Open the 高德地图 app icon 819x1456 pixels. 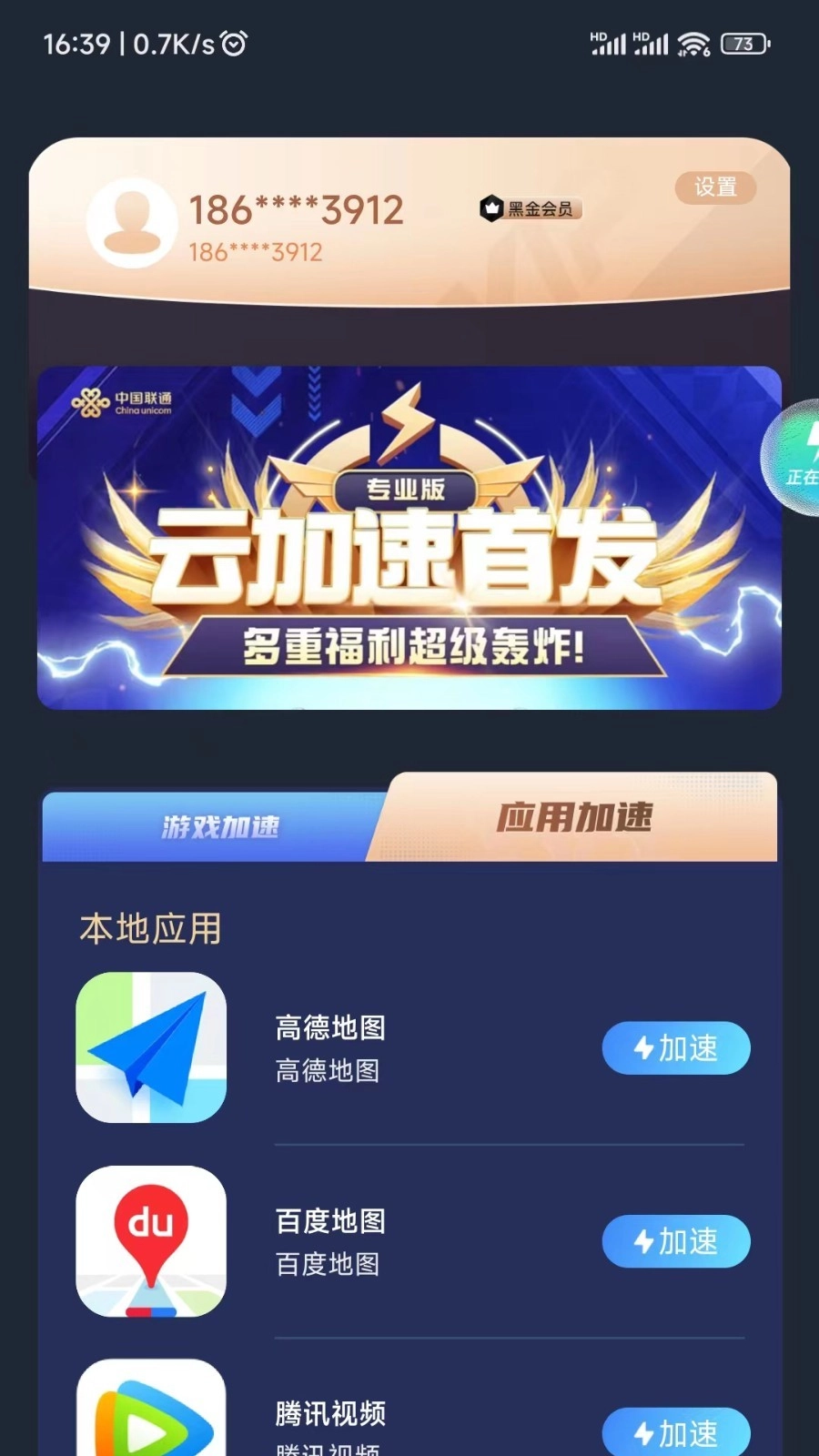[150, 1047]
